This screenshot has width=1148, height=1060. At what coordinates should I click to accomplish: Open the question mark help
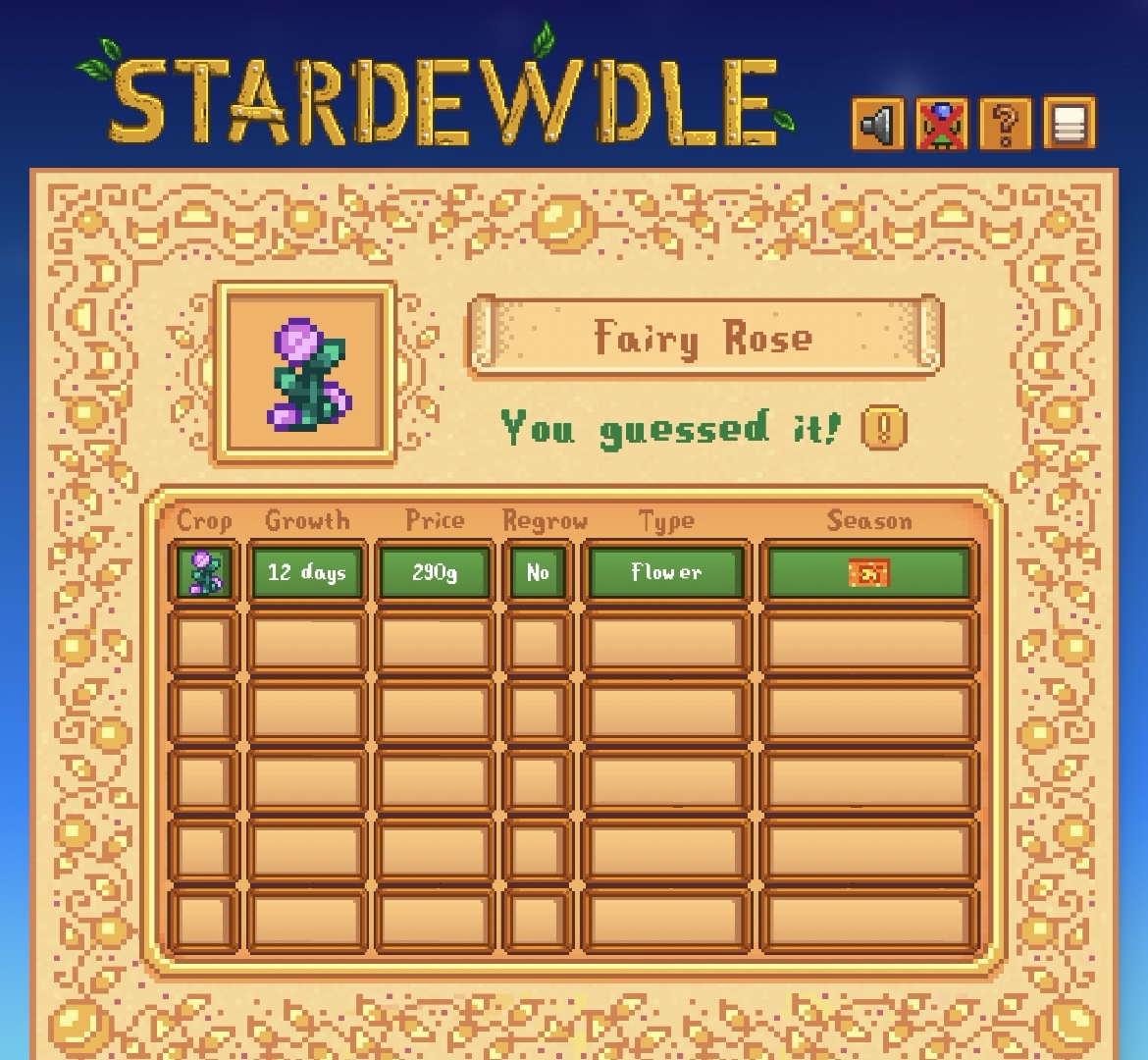click(x=1006, y=124)
